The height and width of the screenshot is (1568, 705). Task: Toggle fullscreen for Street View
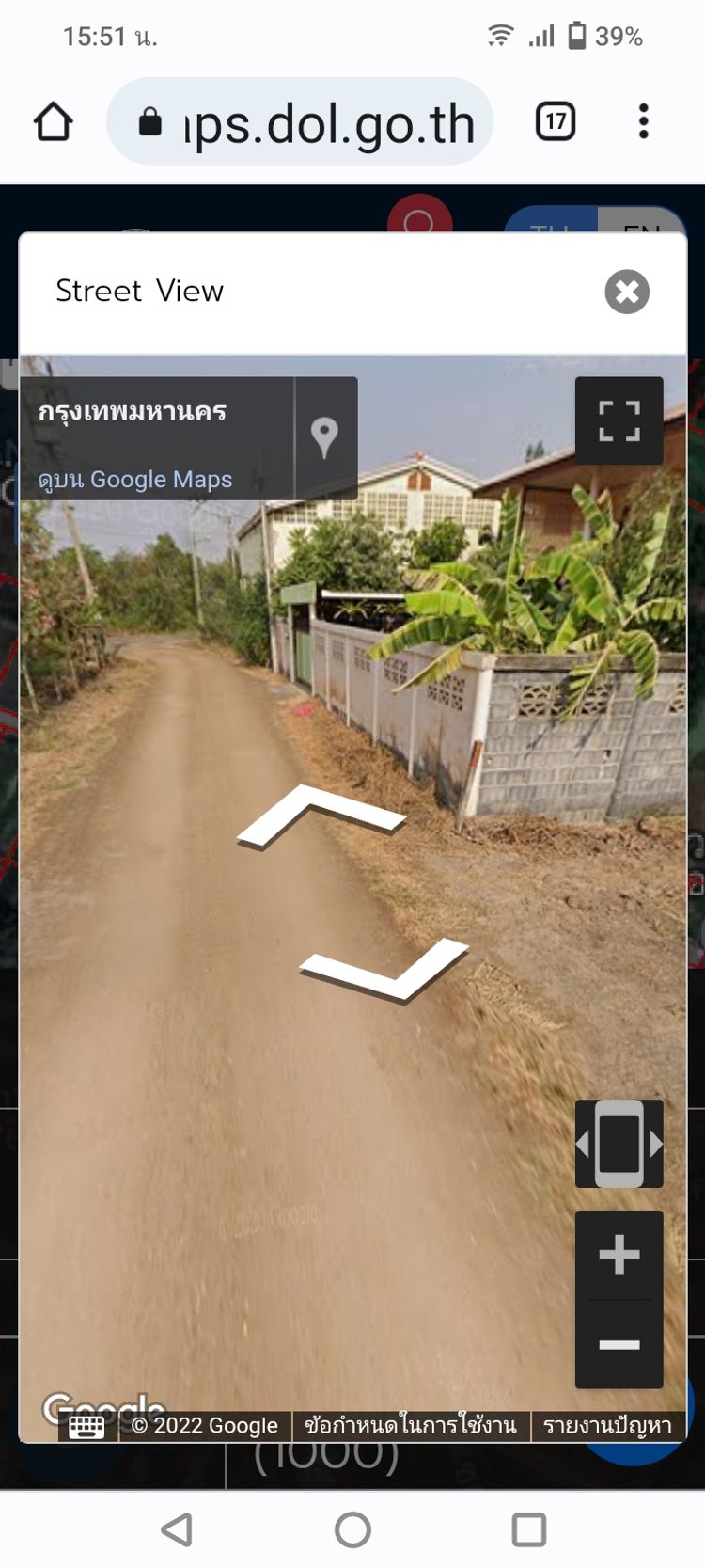tap(619, 420)
